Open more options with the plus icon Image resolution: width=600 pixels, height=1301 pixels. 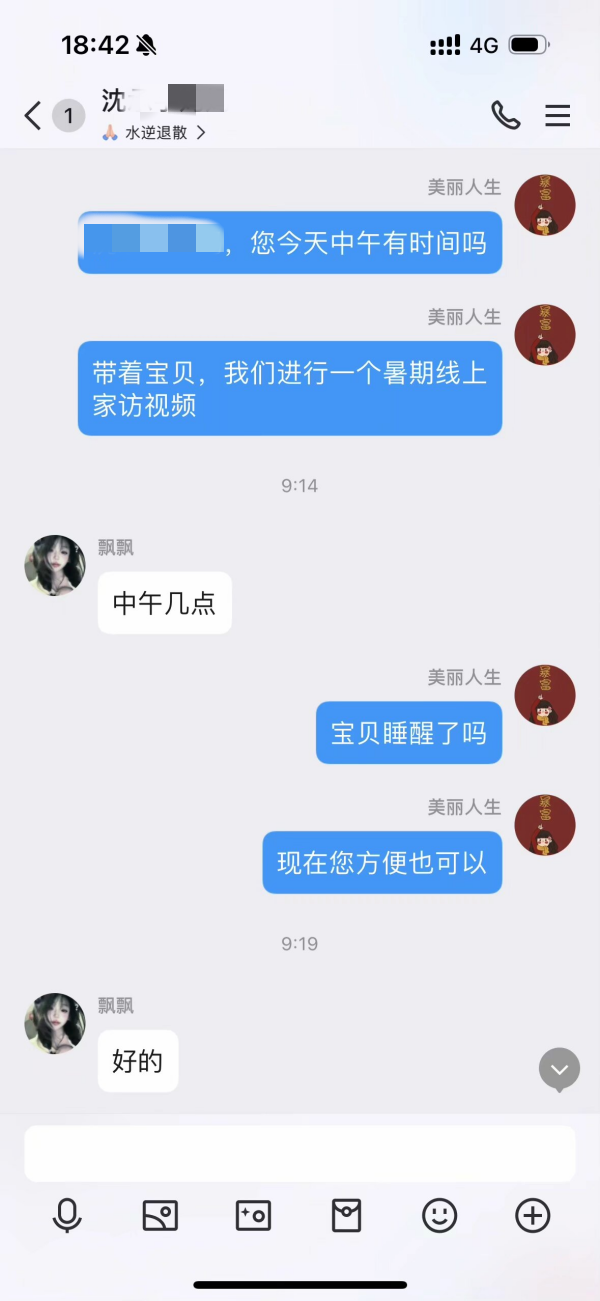point(532,1216)
